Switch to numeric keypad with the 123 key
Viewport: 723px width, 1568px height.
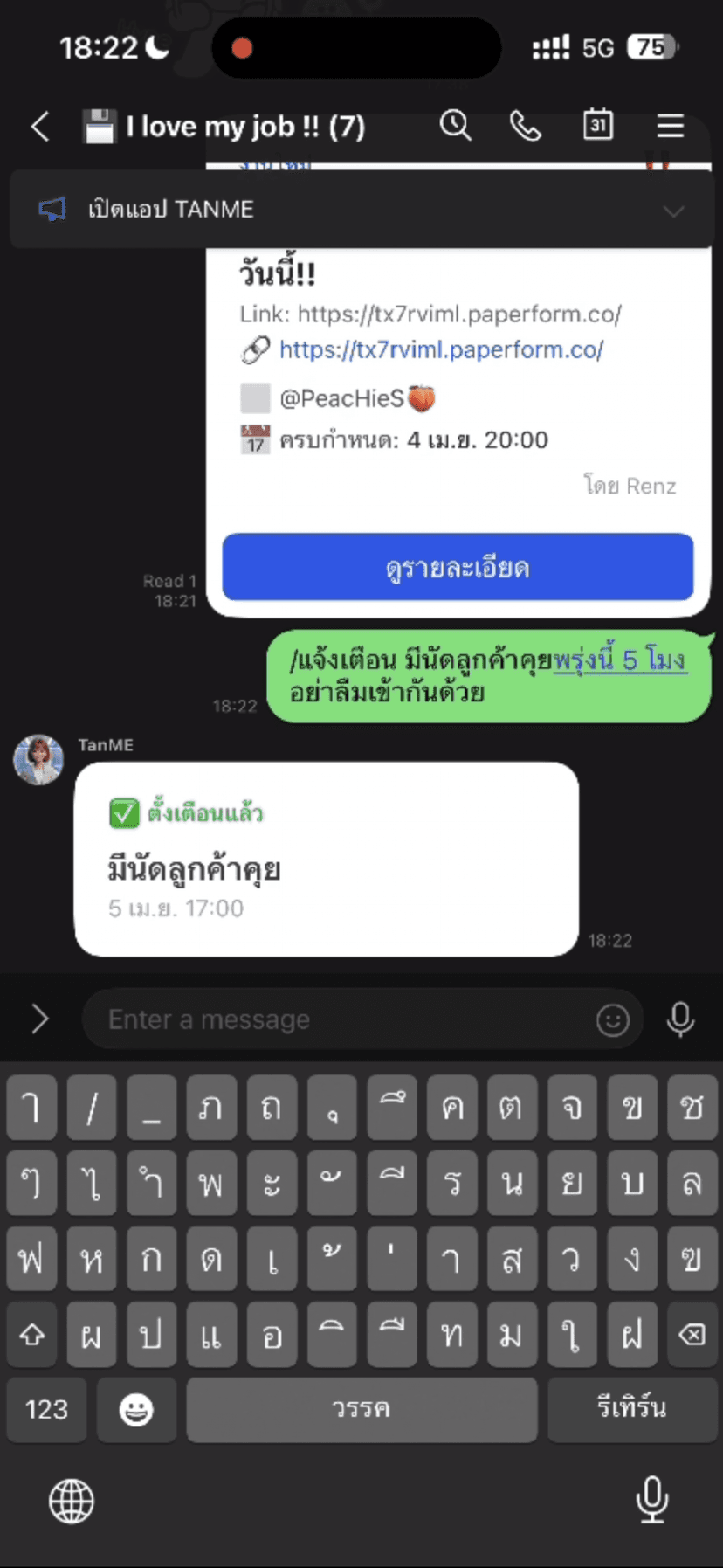[x=46, y=1409]
